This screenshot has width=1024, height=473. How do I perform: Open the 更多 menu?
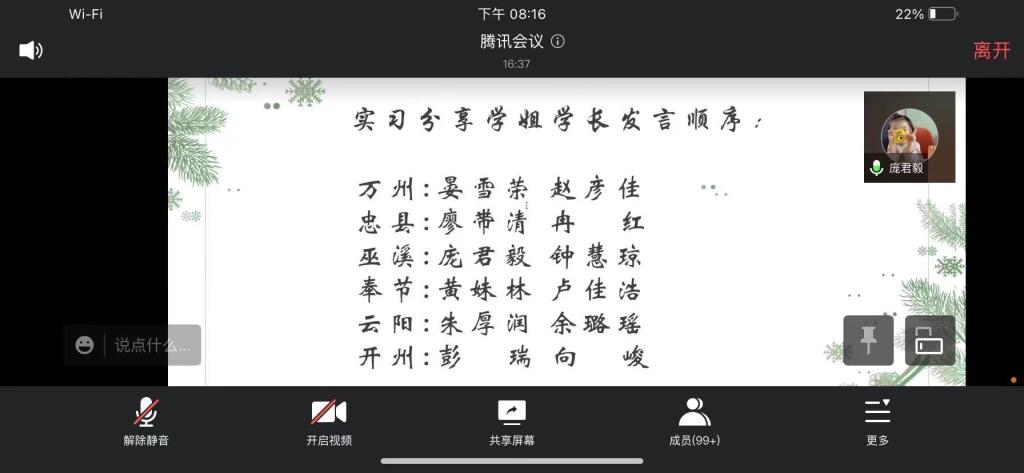[x=877, y=421]
